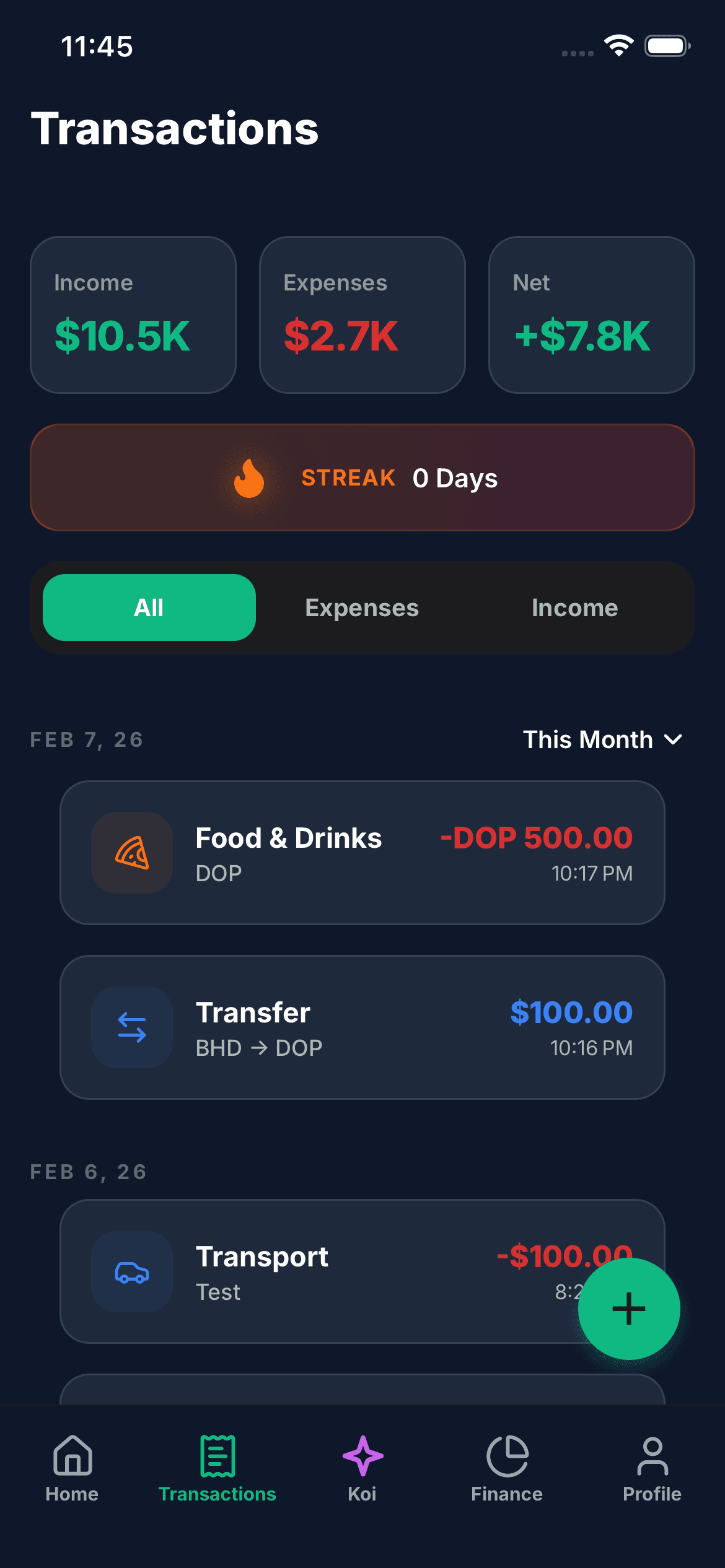
Task: Switch filter to Expenses
Action: [361, 608]
